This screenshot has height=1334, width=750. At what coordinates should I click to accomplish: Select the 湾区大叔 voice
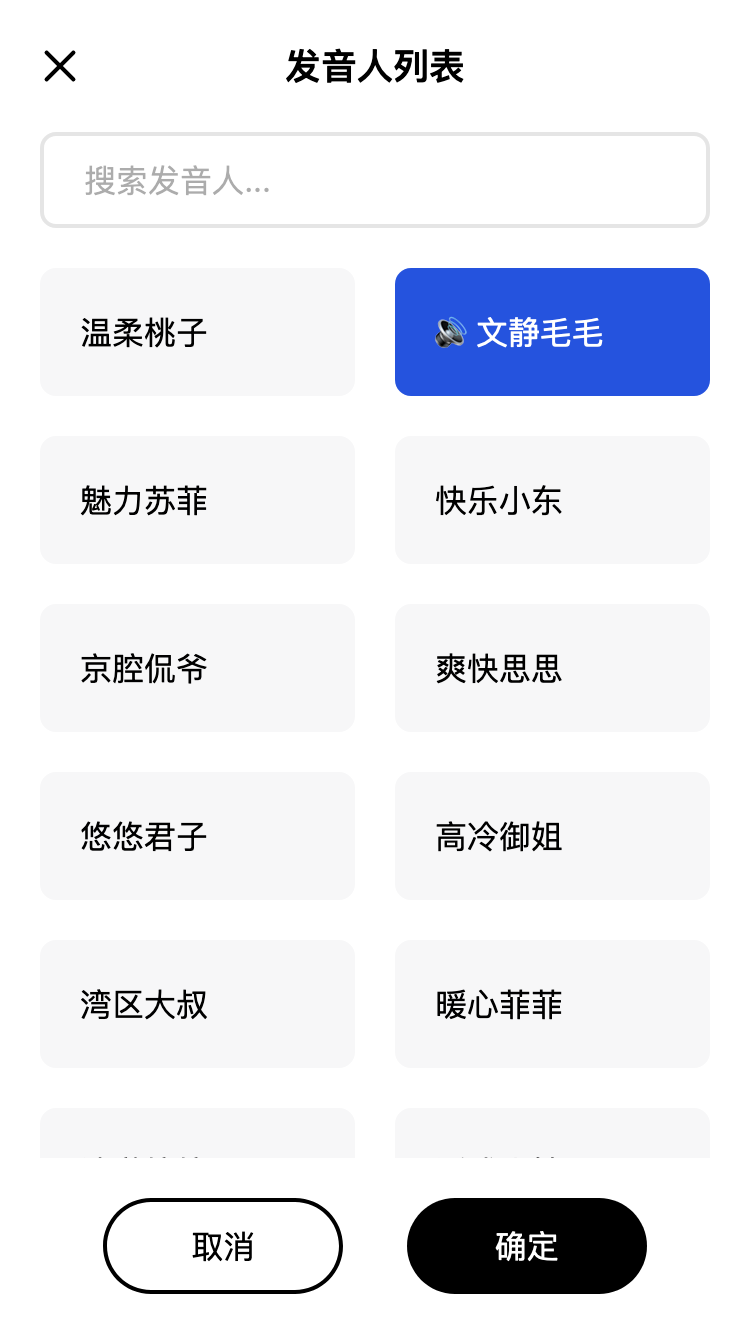pos(197,1004)
